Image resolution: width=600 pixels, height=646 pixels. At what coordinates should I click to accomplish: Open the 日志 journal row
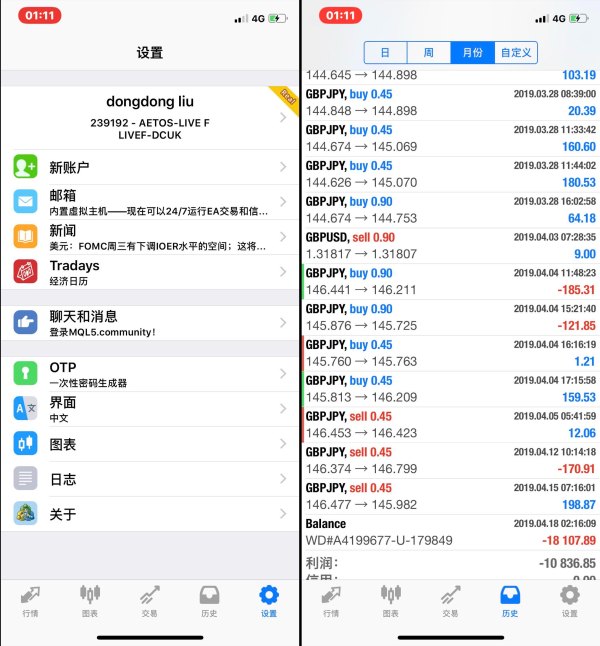(150, 479)
